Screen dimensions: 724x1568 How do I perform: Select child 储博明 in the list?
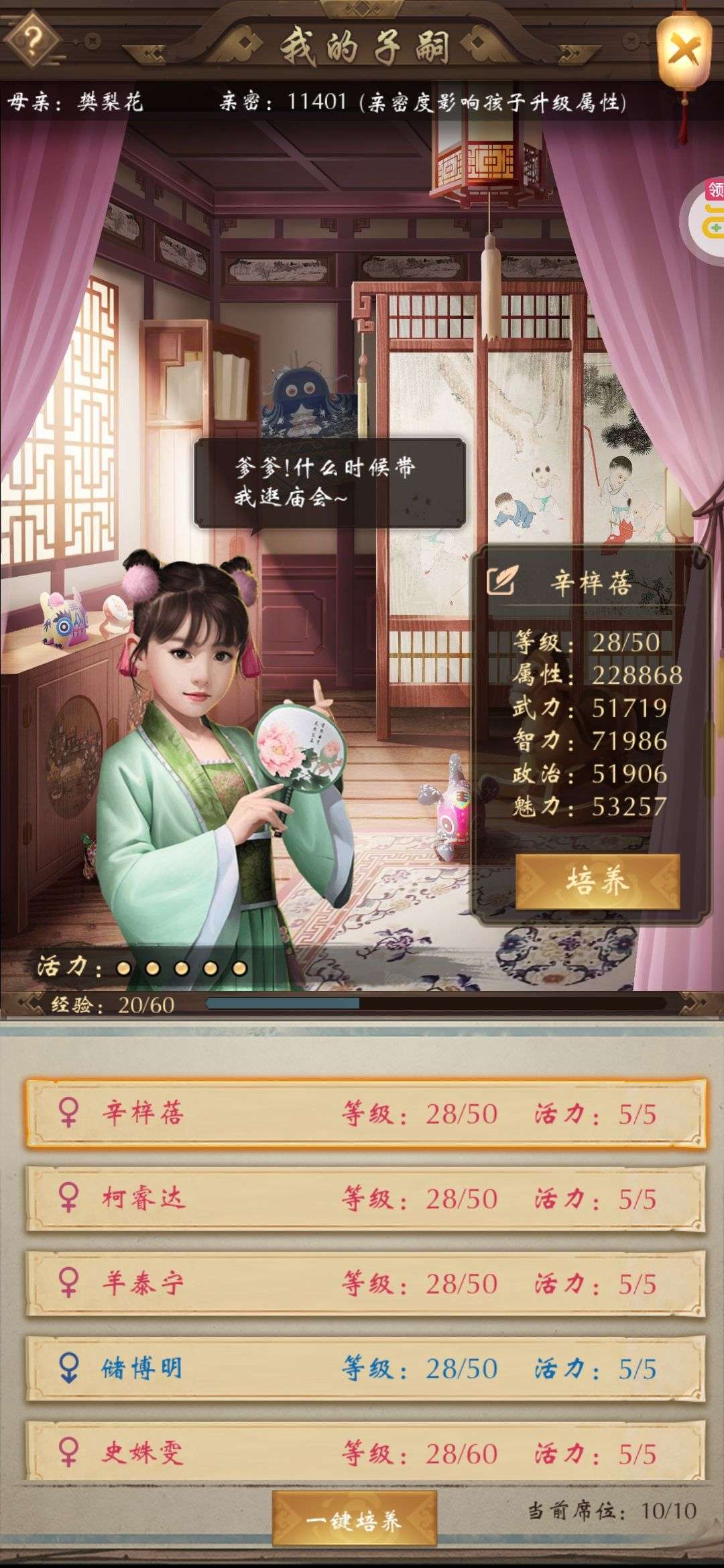(365, 1368)
